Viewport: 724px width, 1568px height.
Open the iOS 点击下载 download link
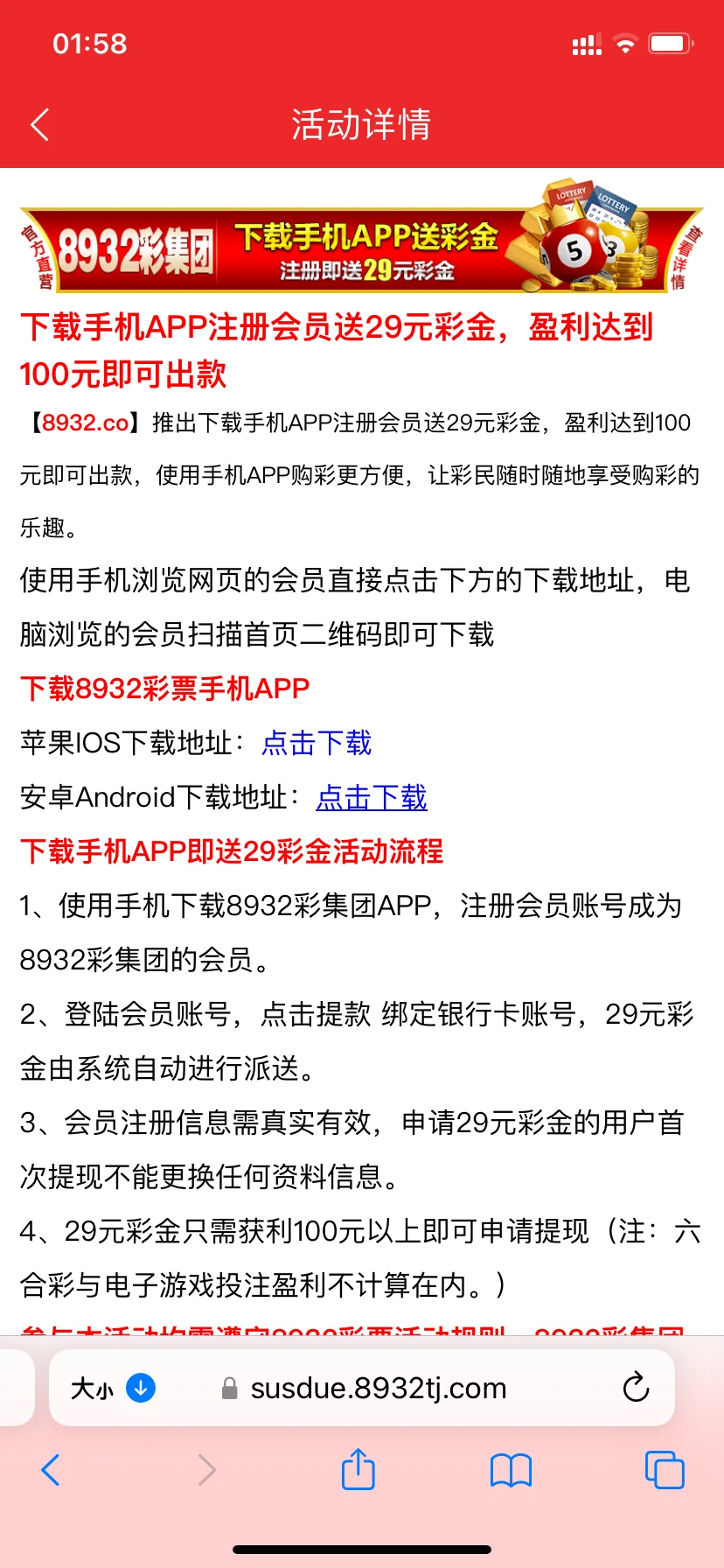click(316, 743)
